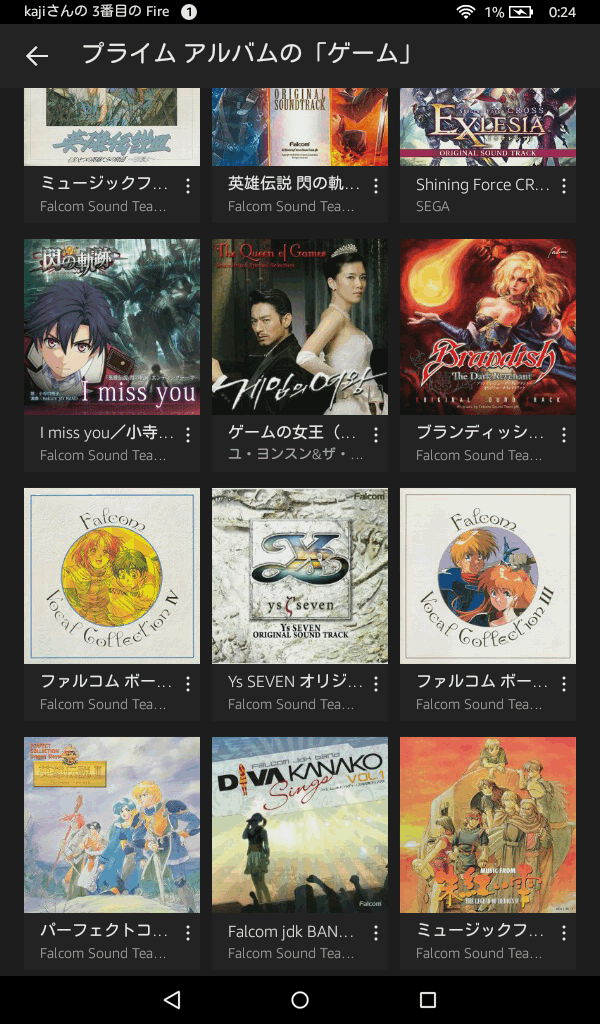Show more options for ゲームの女王 album
The width and height of the screenshot is (600, 1024).
(376, 435)
